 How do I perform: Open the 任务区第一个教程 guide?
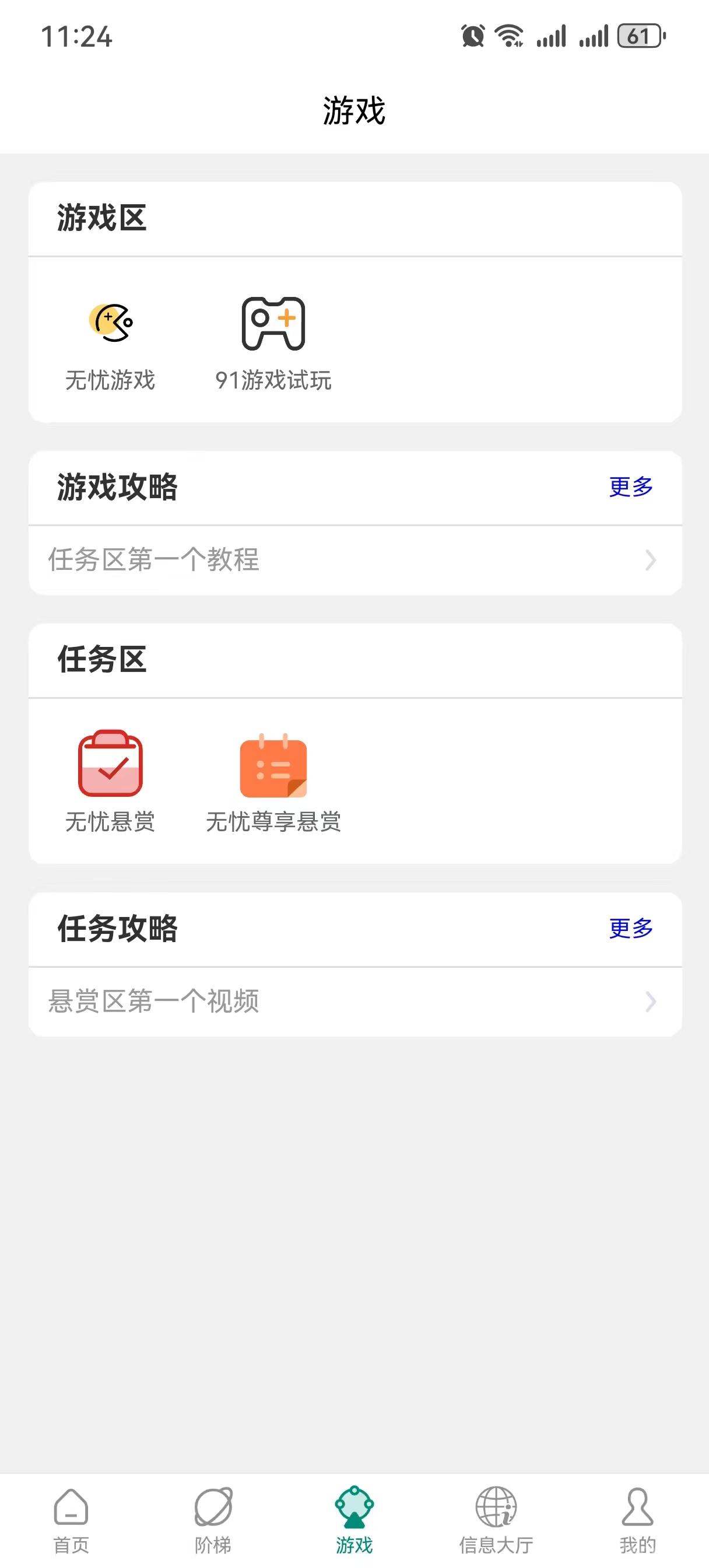click(x=355, y=560)
